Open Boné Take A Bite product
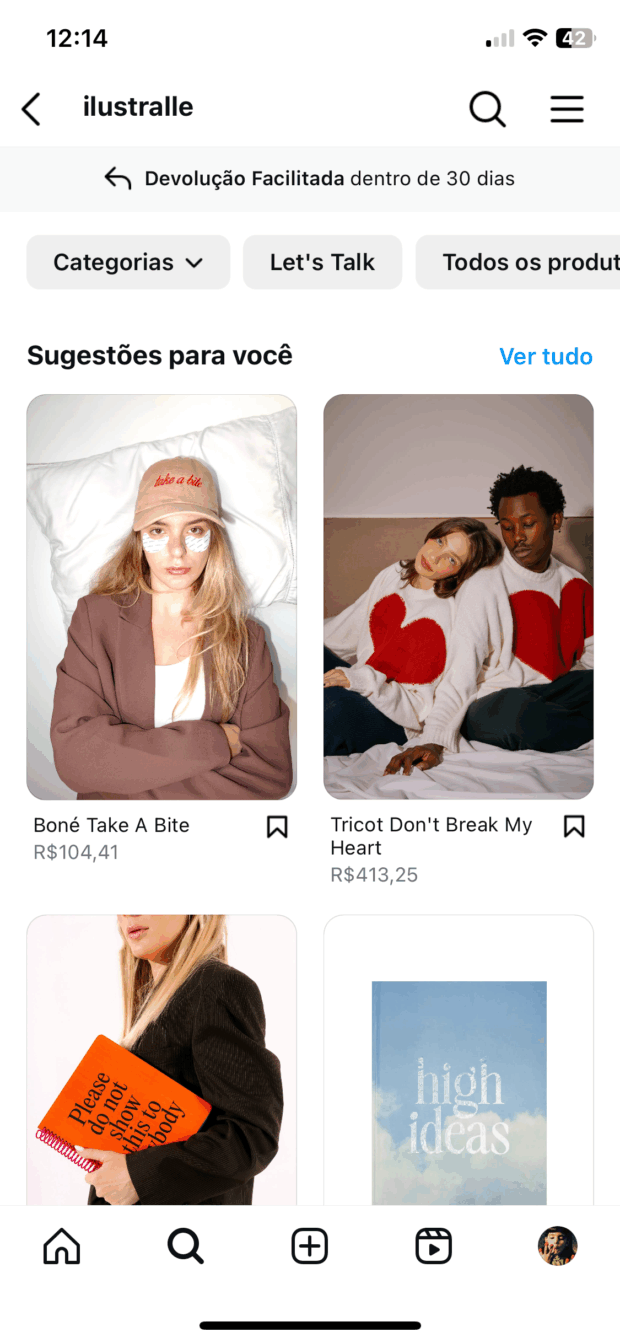 point(161,597)
